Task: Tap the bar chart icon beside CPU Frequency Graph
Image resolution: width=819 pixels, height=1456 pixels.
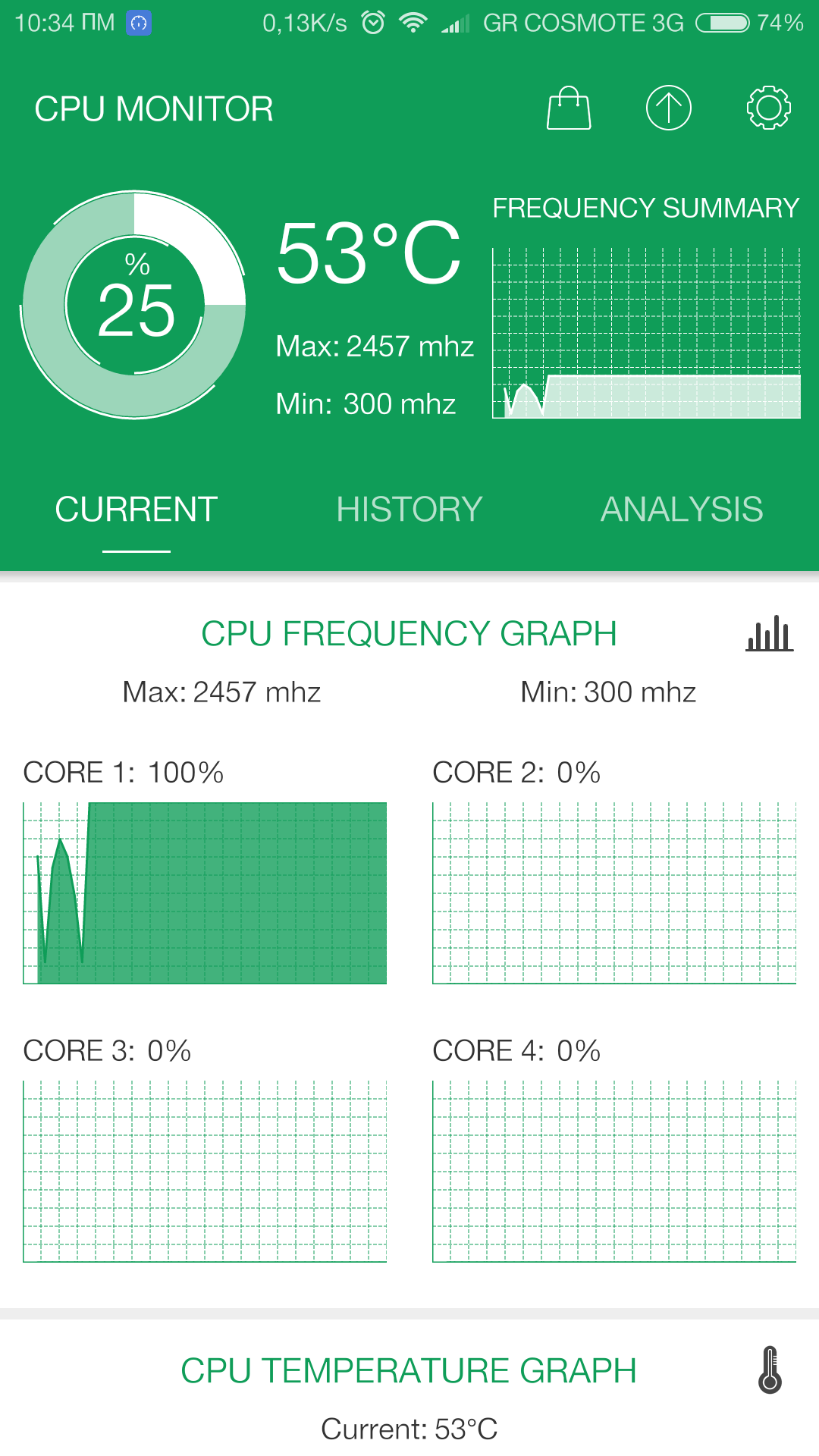Action: [x=769, y=634]
